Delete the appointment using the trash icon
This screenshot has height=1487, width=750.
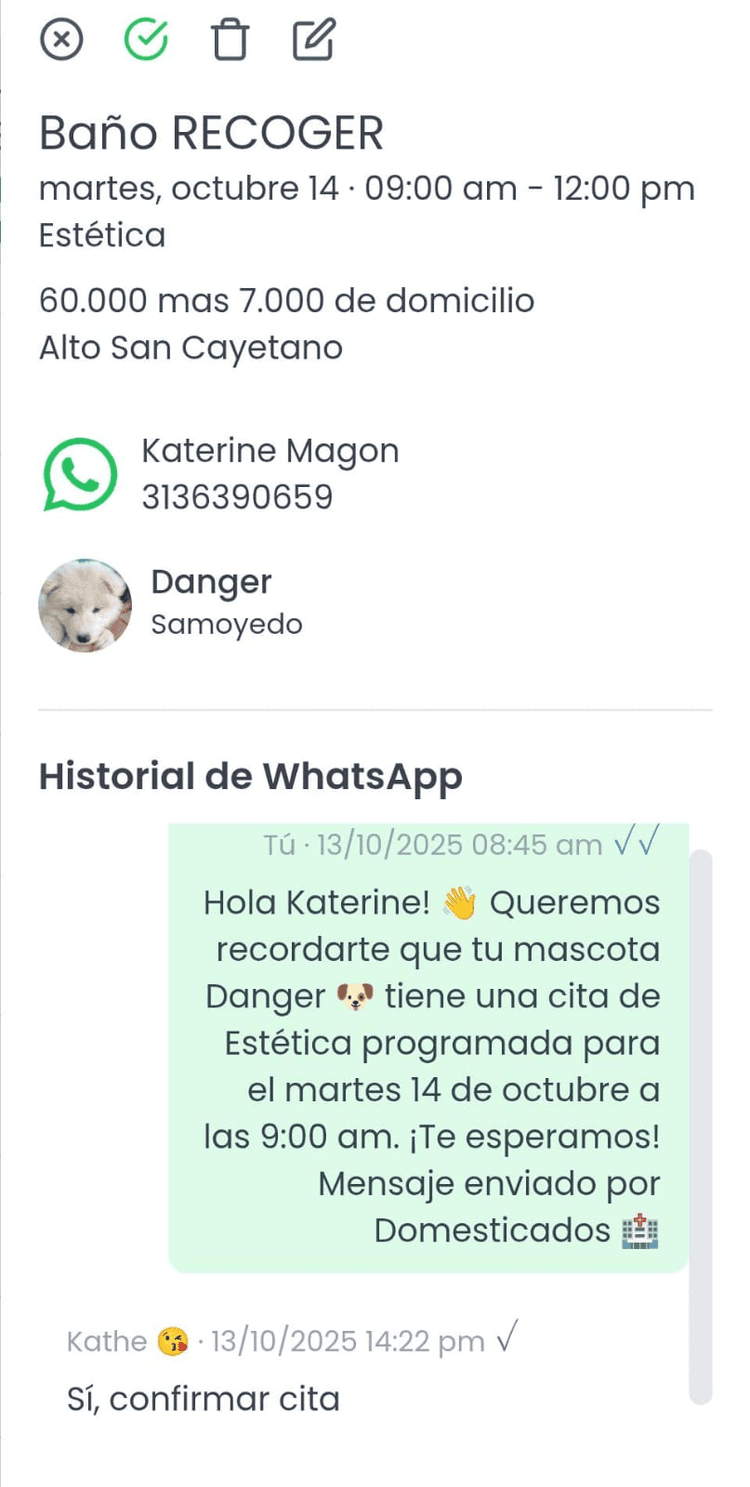229,39
